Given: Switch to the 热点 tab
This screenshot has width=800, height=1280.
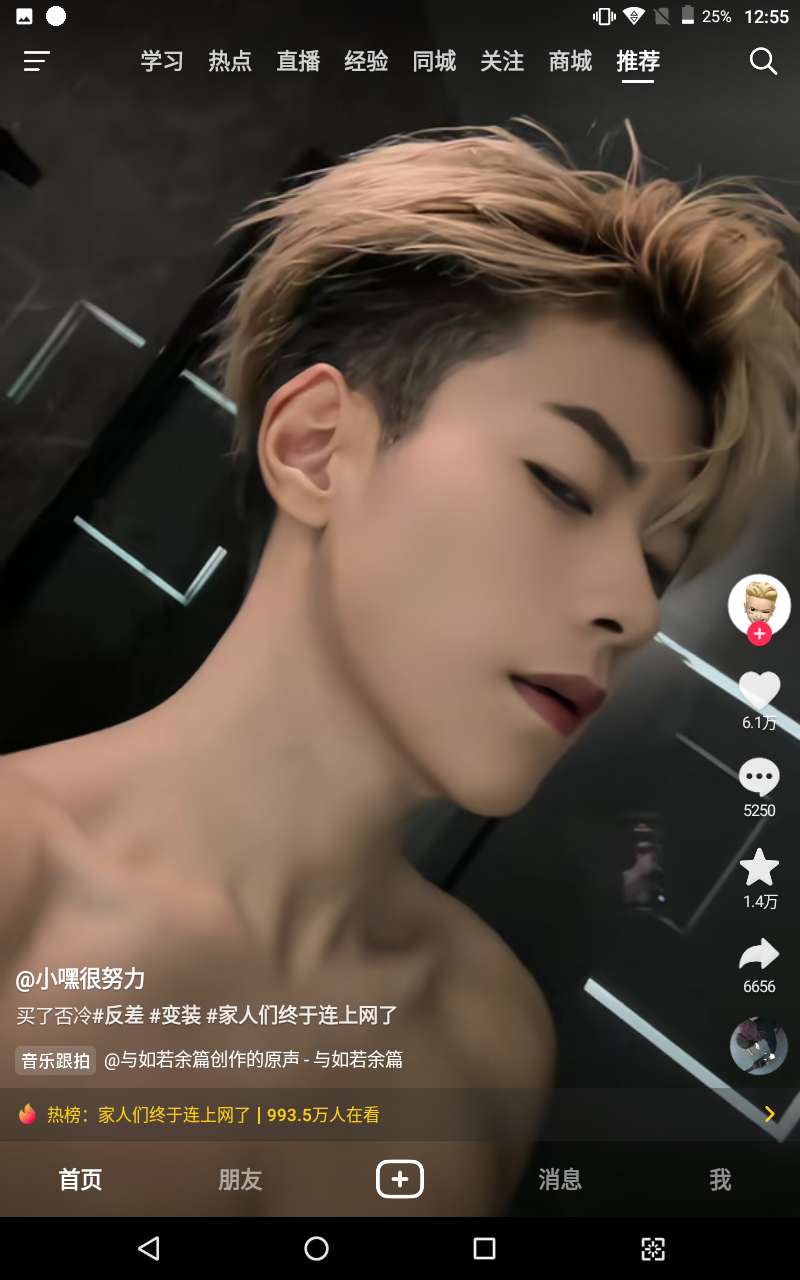Looking at the screenshot, I should (230, 61).
